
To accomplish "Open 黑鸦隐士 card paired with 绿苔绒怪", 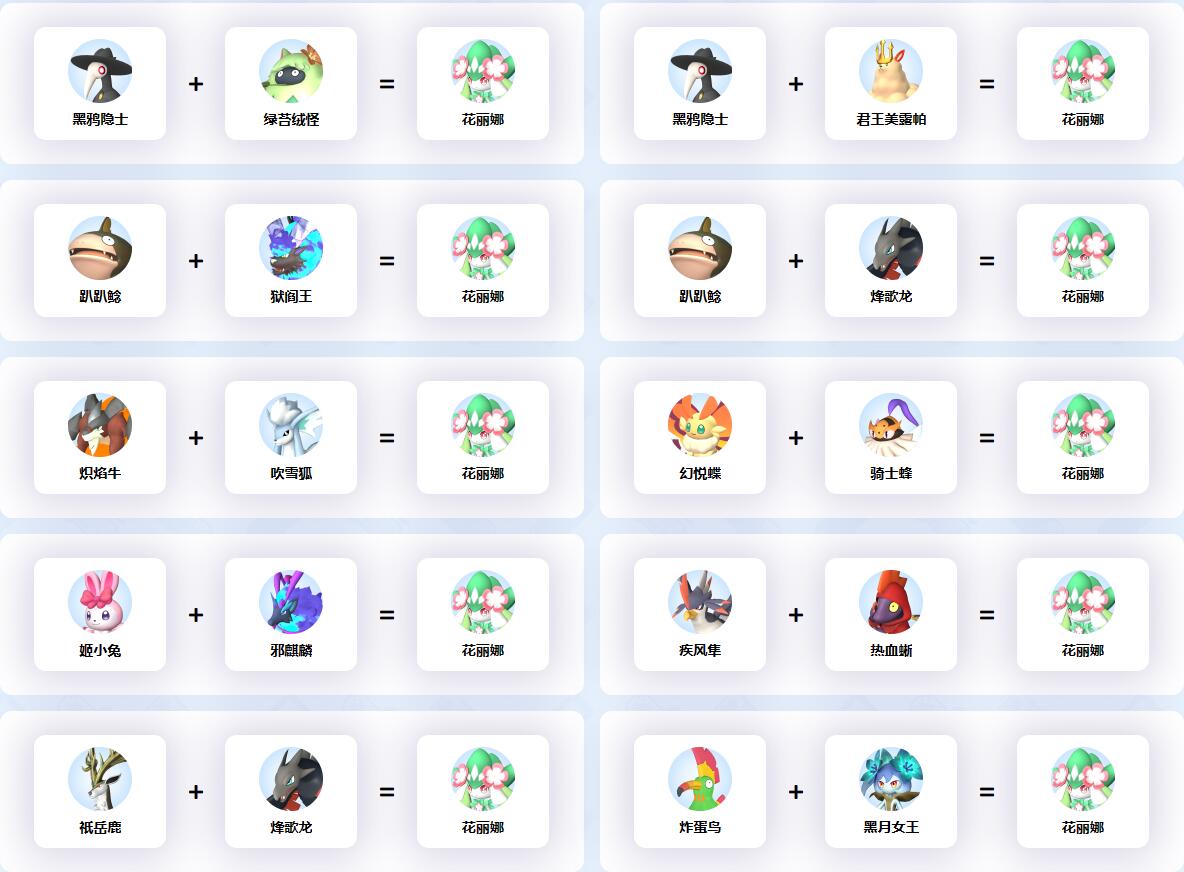I will 100,84.
